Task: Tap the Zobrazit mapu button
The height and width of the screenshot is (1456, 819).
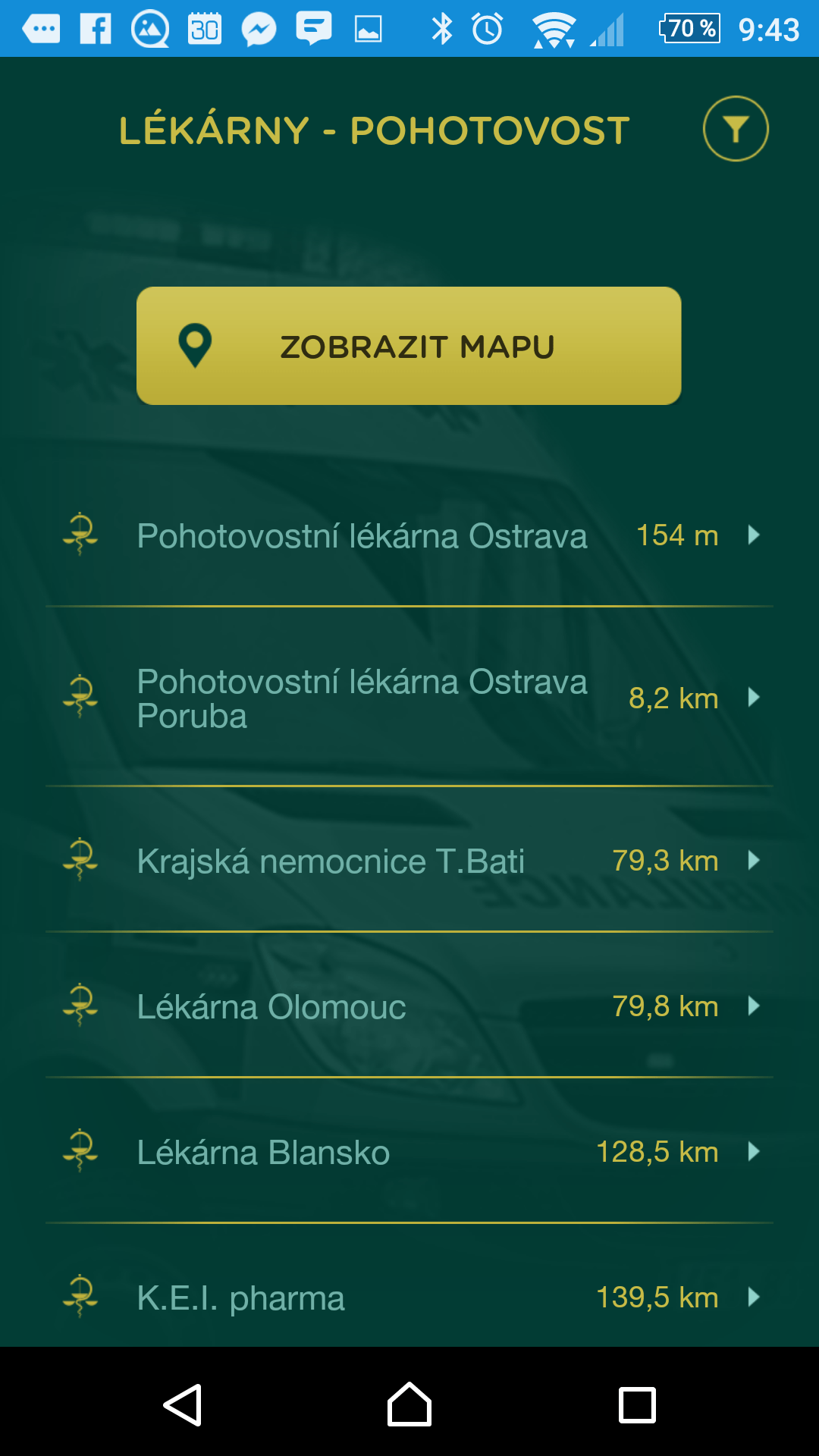Action: point(409,346)
